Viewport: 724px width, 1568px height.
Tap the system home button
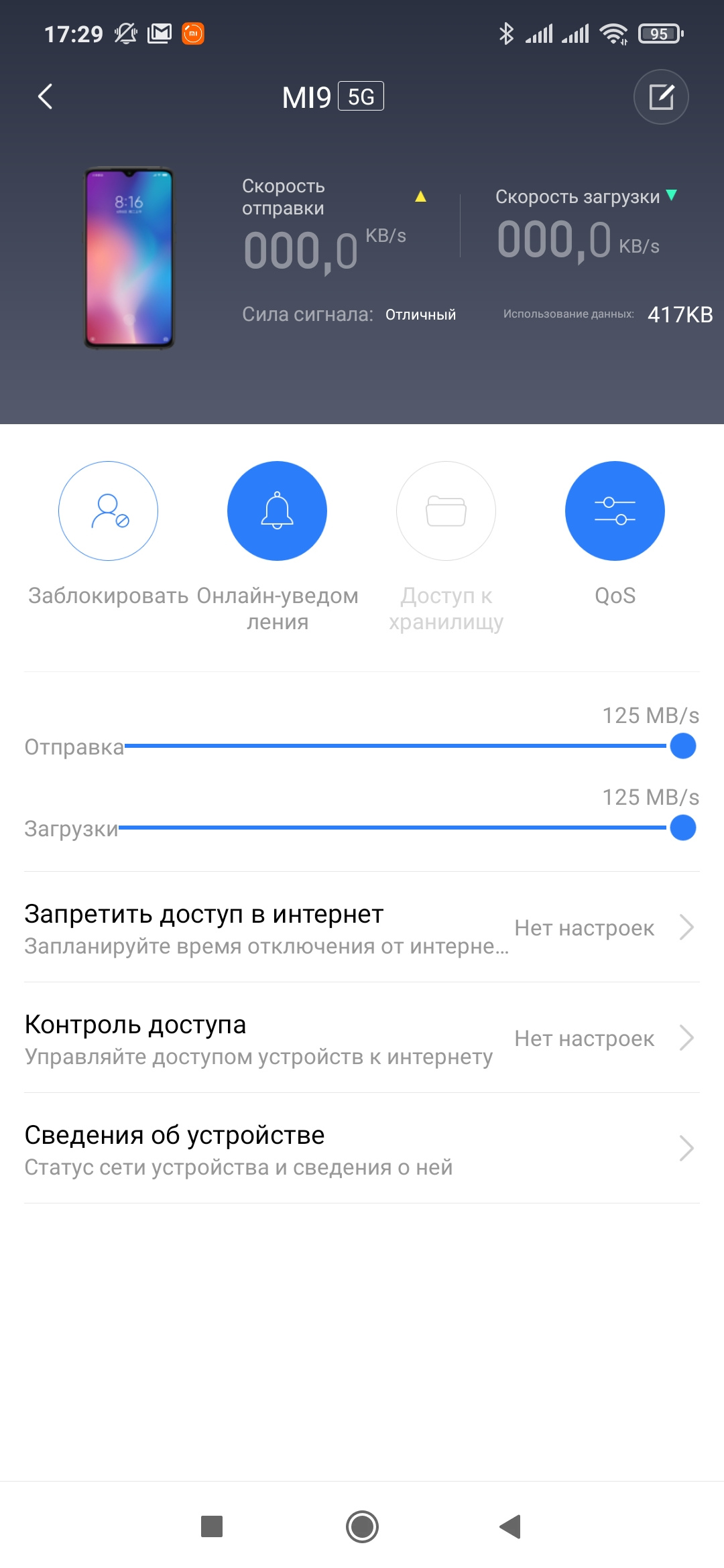tap(362, 1526)
